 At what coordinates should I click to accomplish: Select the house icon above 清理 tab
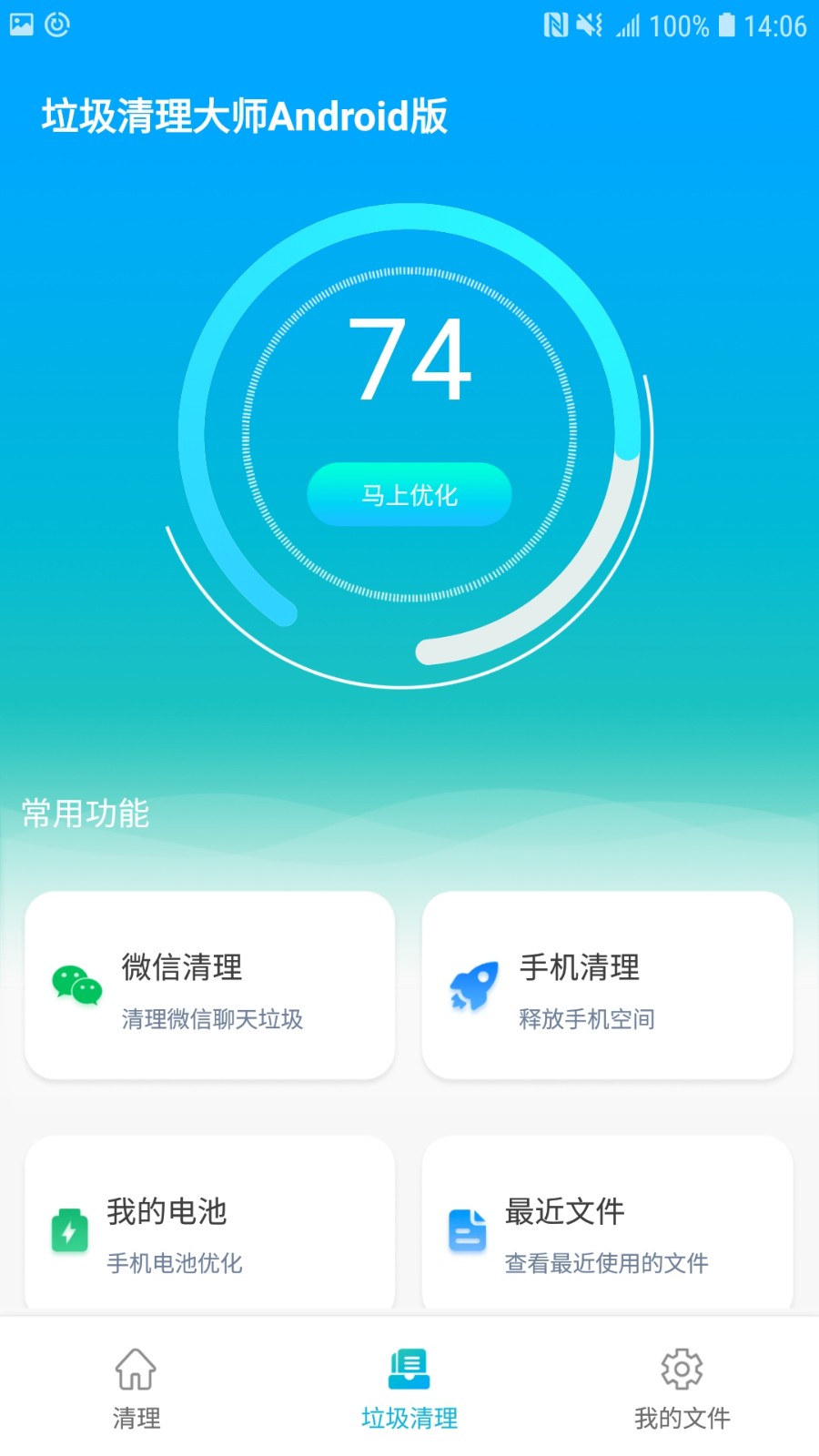[x=135, y=1370]
